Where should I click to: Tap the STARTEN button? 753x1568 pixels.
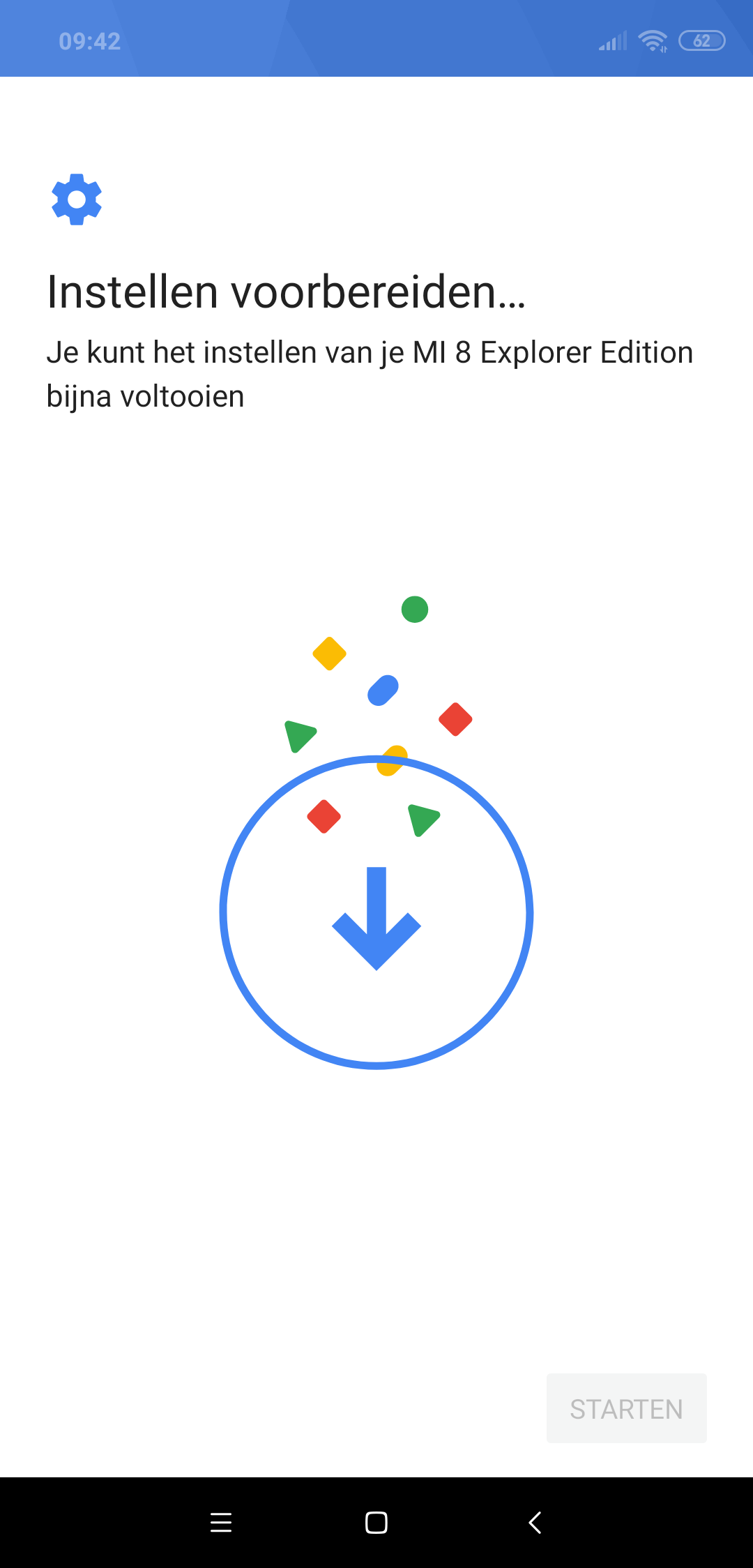coord(626,1408)
